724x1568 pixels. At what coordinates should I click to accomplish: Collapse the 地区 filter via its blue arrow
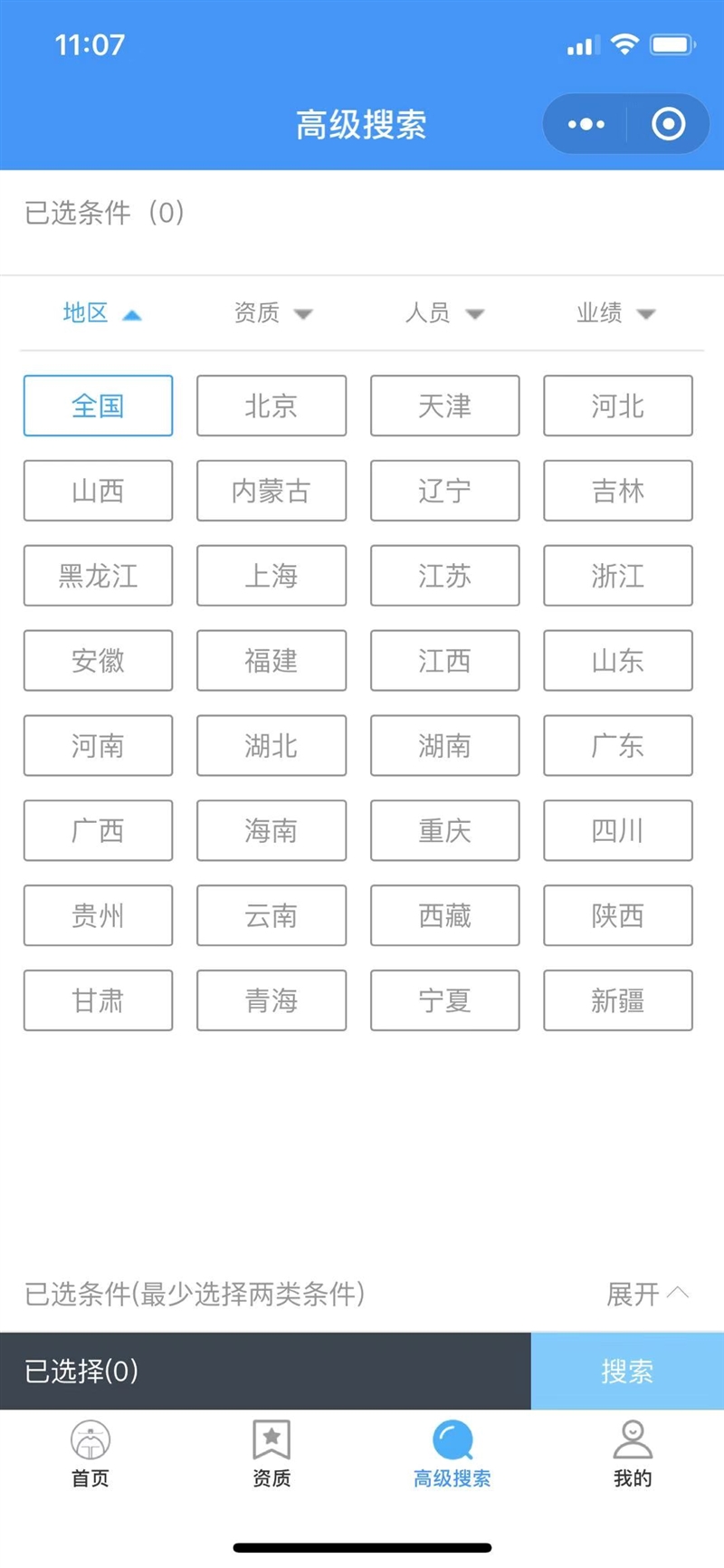(133, 313)
